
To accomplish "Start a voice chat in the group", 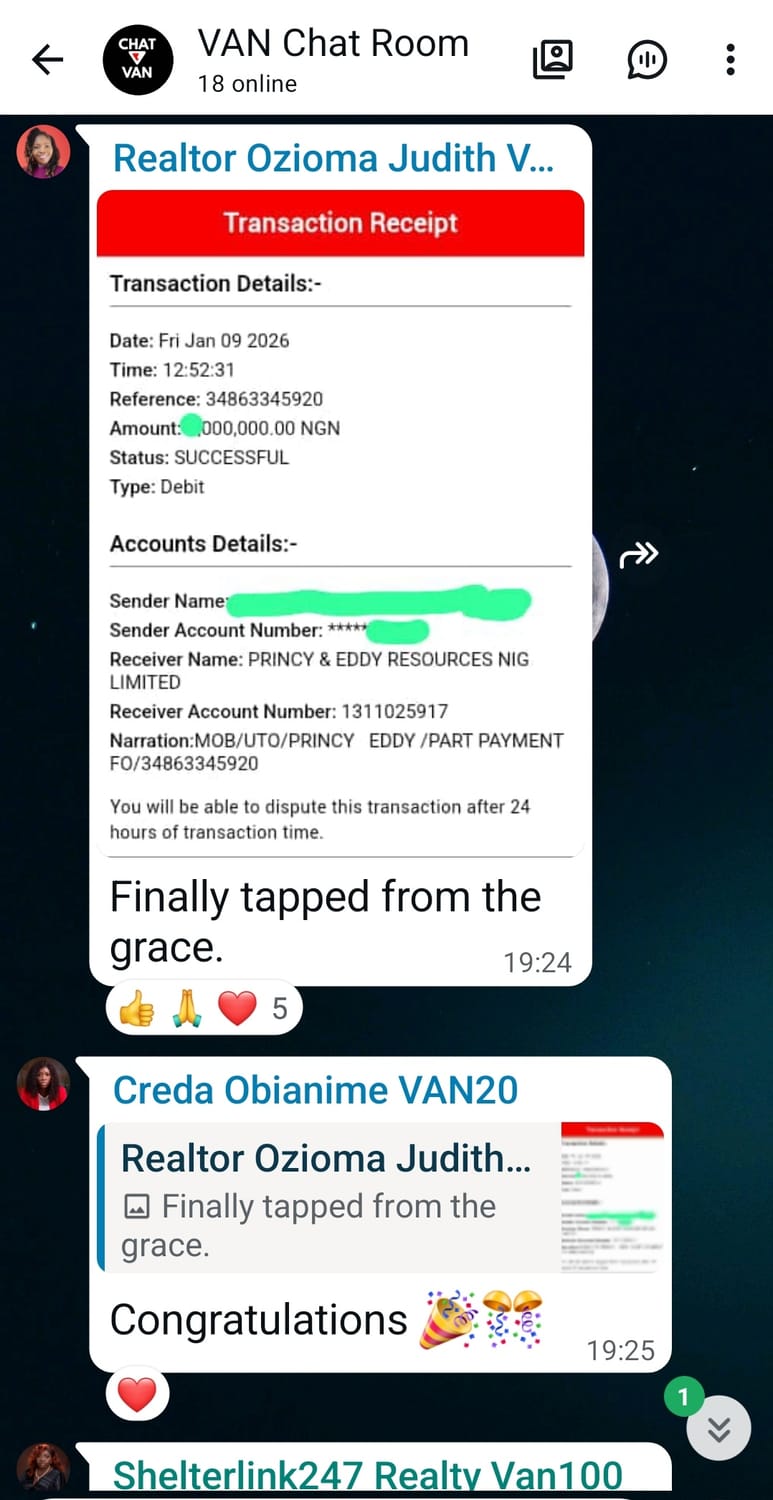I will (x=647, y=60).
